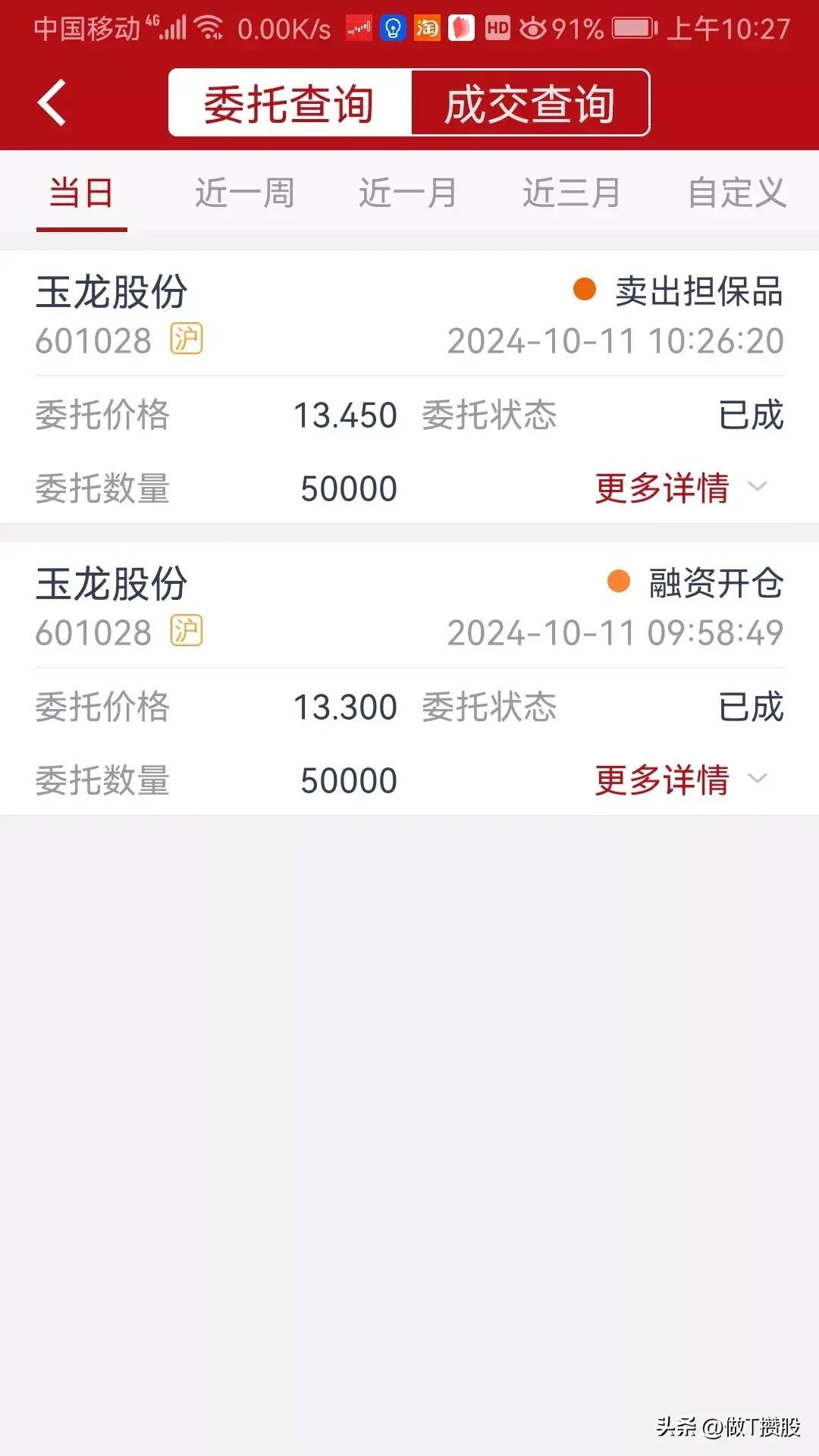819x1456 pixels.
Task: Select the 近一月 date tab
Action: coord(408,193)
